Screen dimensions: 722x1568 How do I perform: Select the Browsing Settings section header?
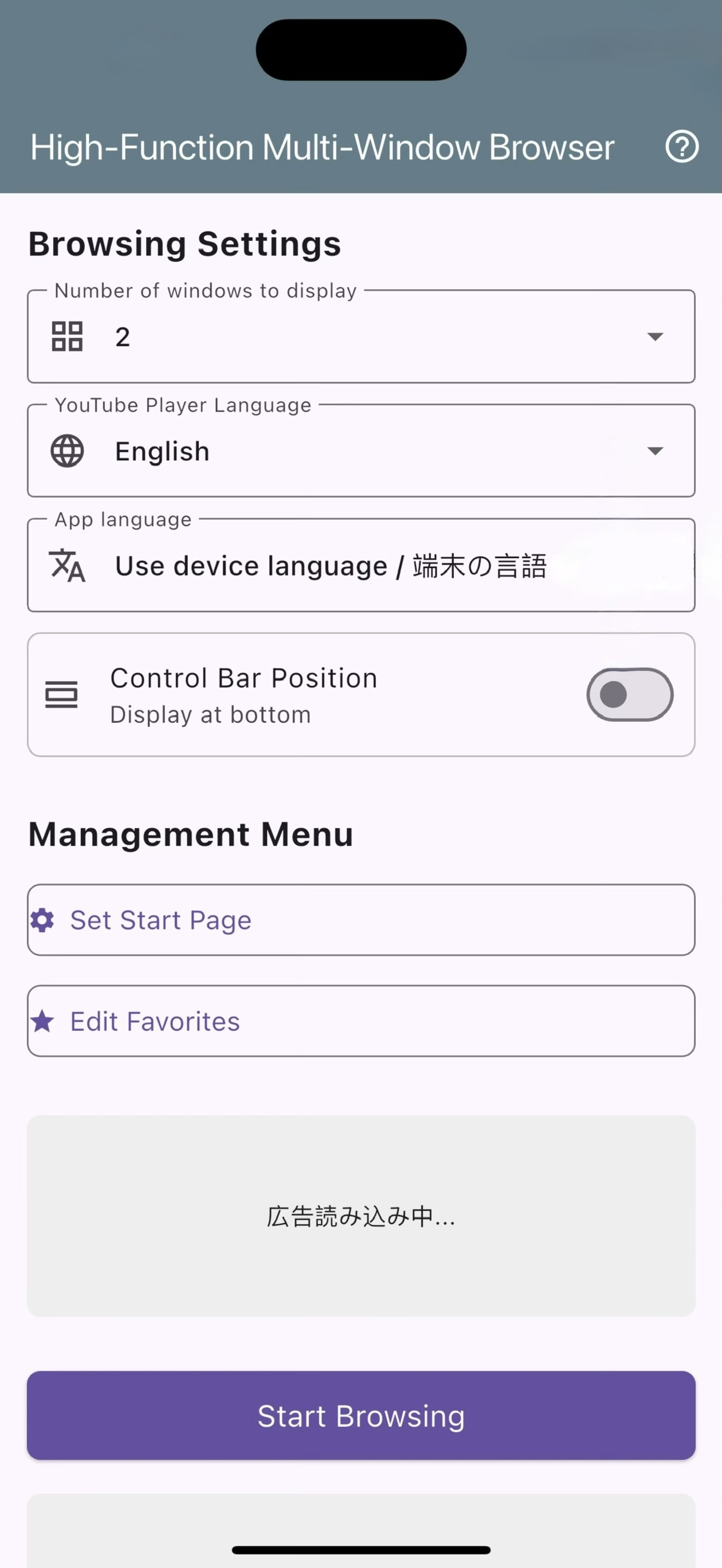[x=185, y=244]
